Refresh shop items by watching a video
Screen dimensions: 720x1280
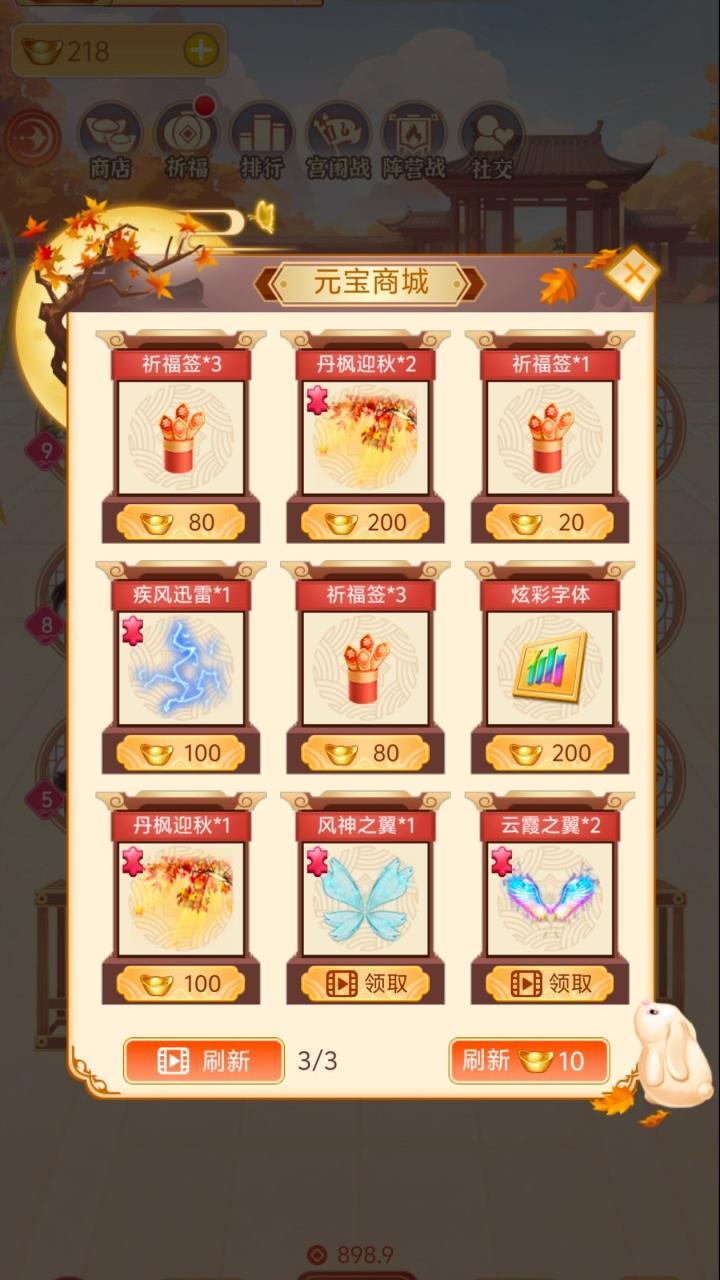(x=204, y=1061)
